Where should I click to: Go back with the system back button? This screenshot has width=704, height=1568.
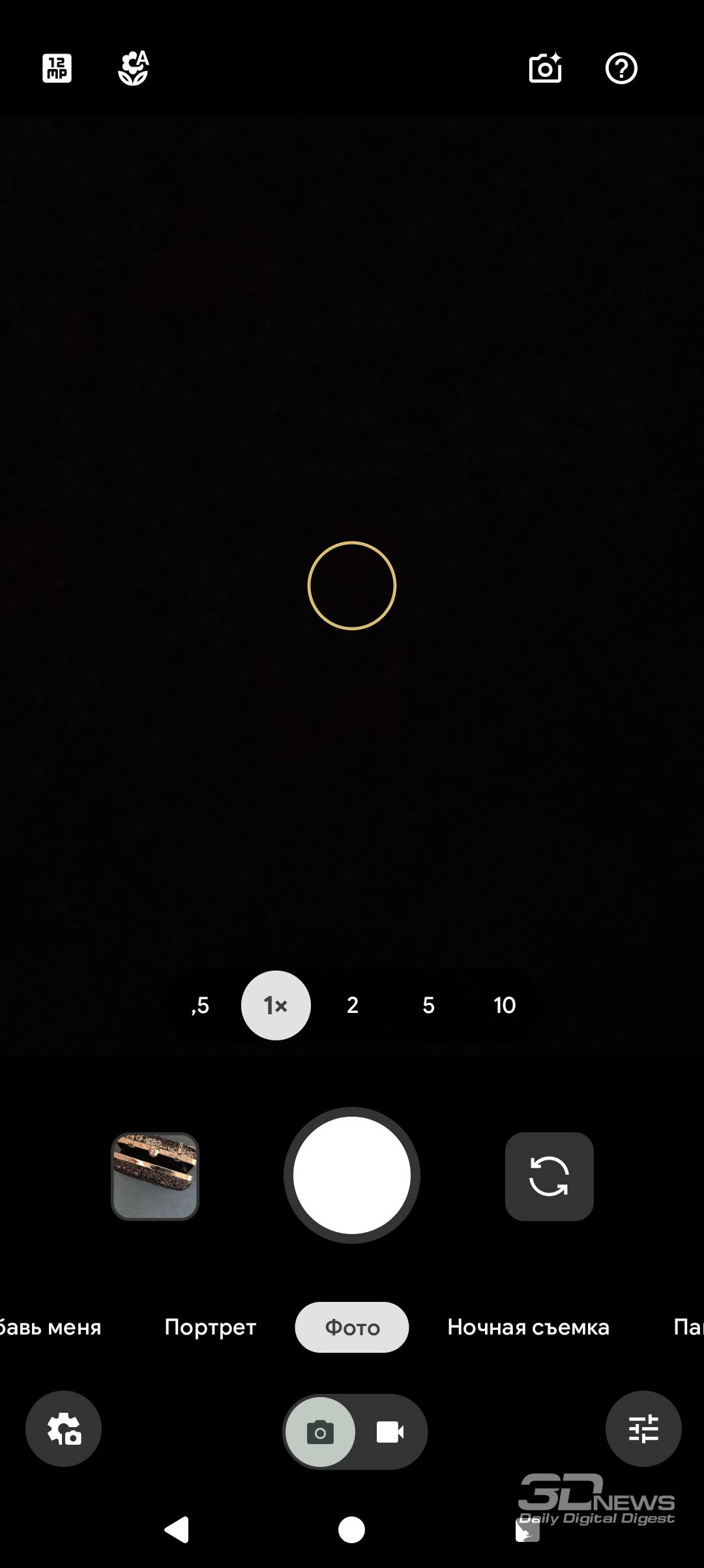point(177,1530)
